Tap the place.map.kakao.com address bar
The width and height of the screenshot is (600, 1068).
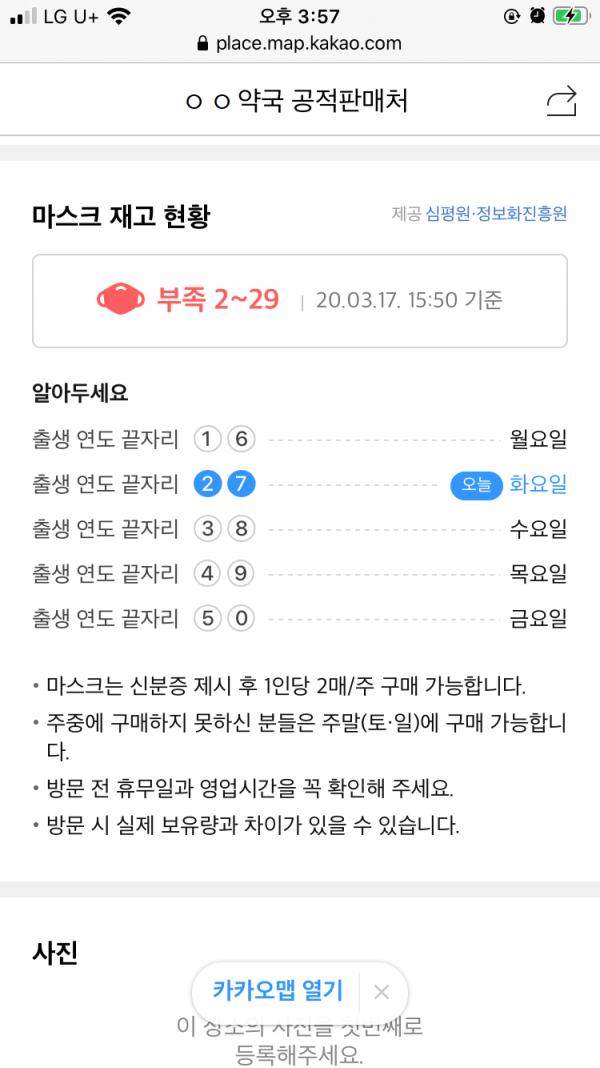(300, 43)
